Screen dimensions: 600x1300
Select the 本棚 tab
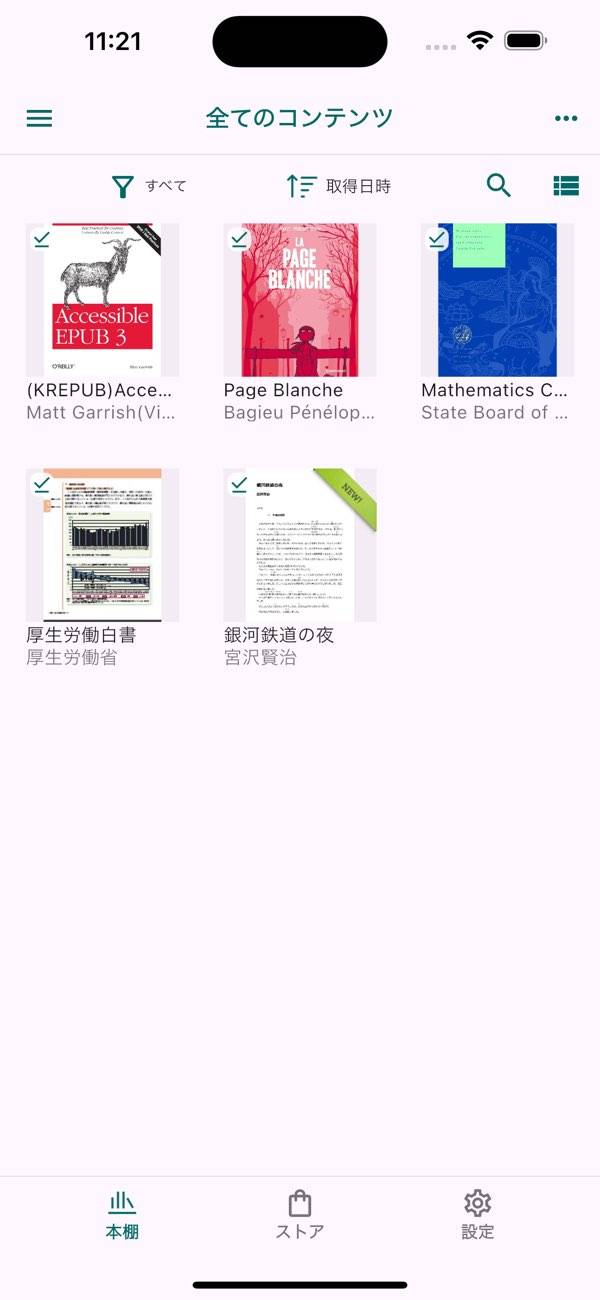coord(122,1215)
